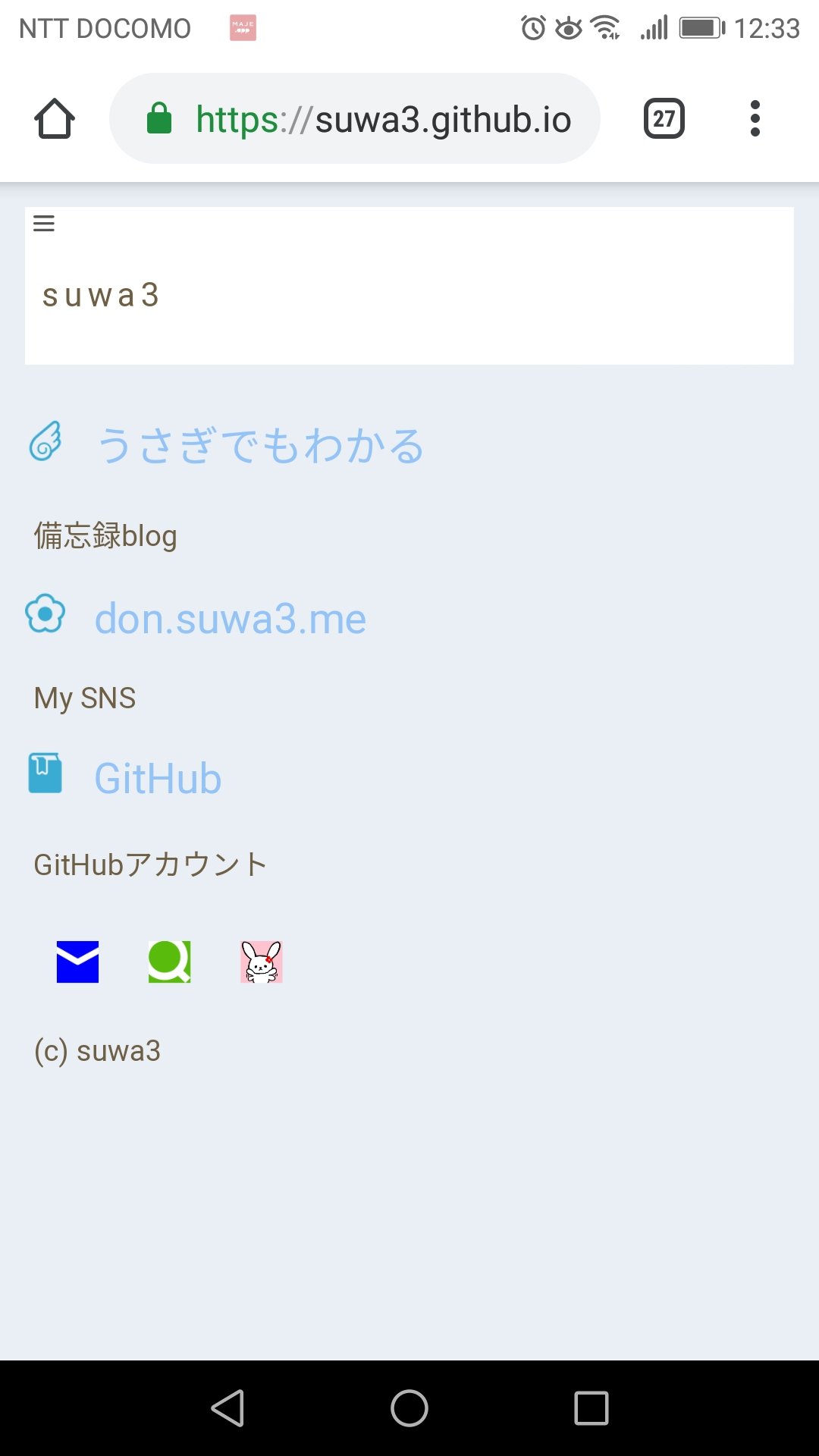This screenshot has height=1456, width=819.
Task: Tap the green Qiita icon
Action: pos(169,962)
